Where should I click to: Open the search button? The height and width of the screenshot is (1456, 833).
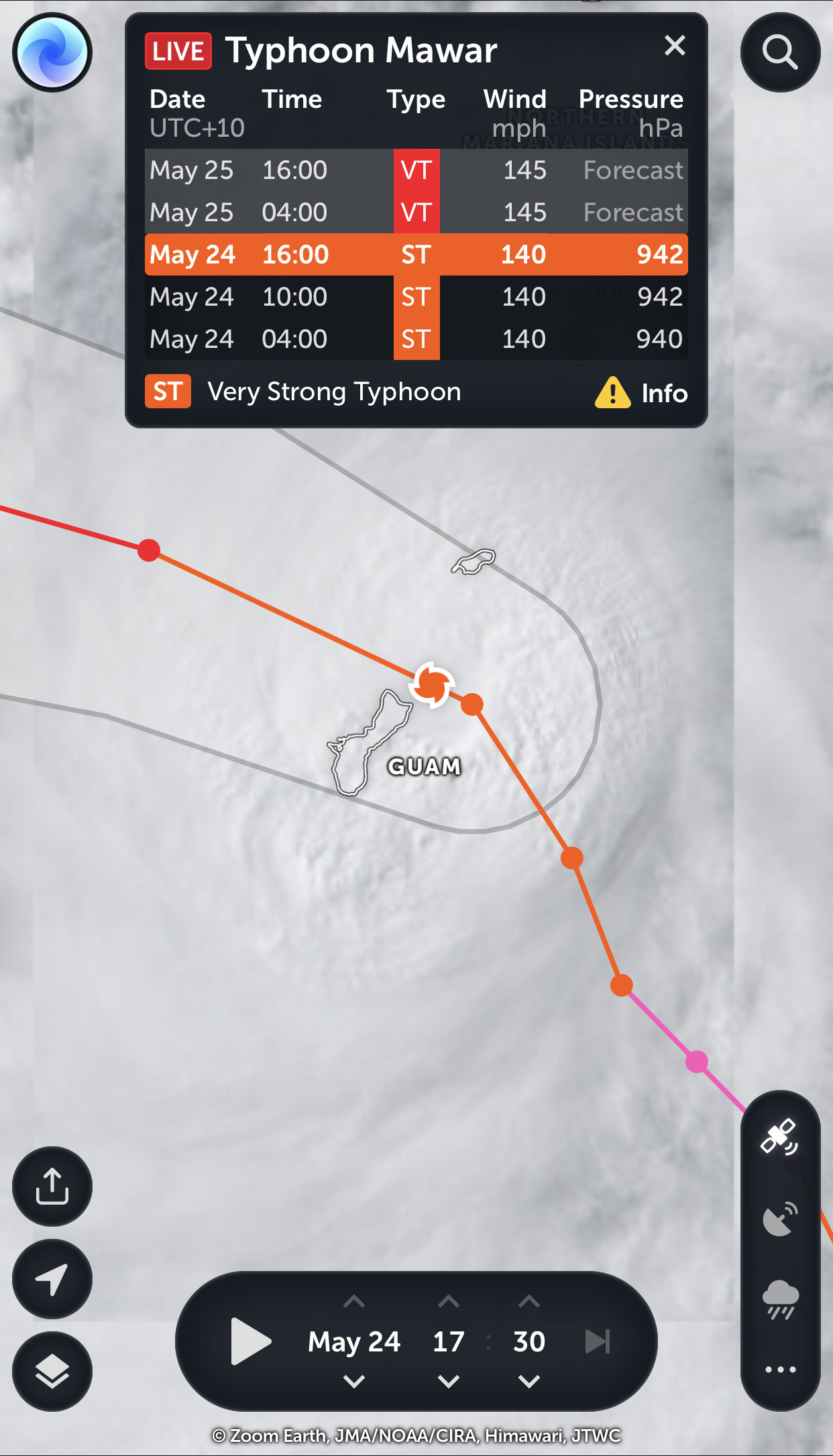780,52
